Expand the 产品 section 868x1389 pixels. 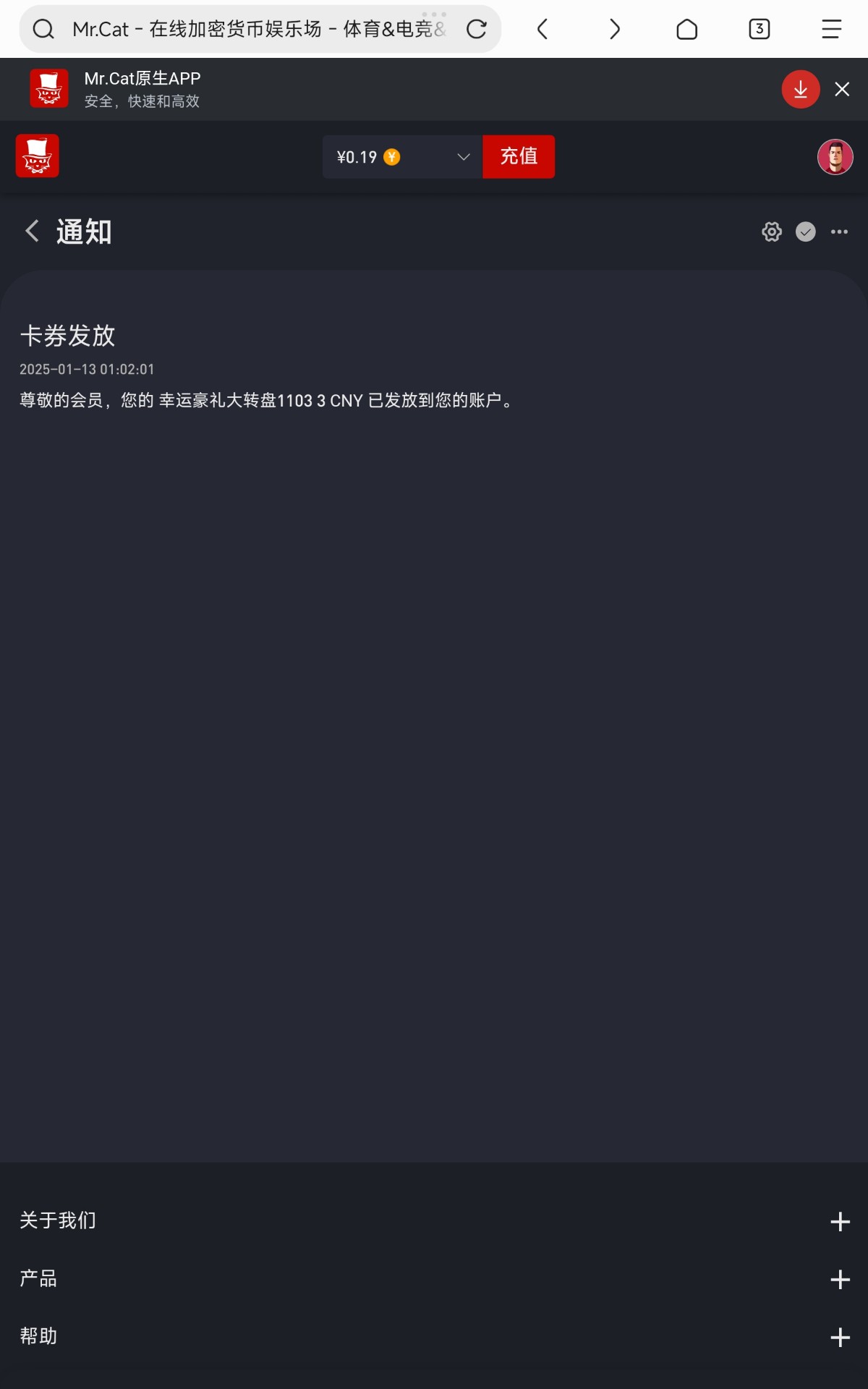pyautogui.click(x=434, y=1279)
